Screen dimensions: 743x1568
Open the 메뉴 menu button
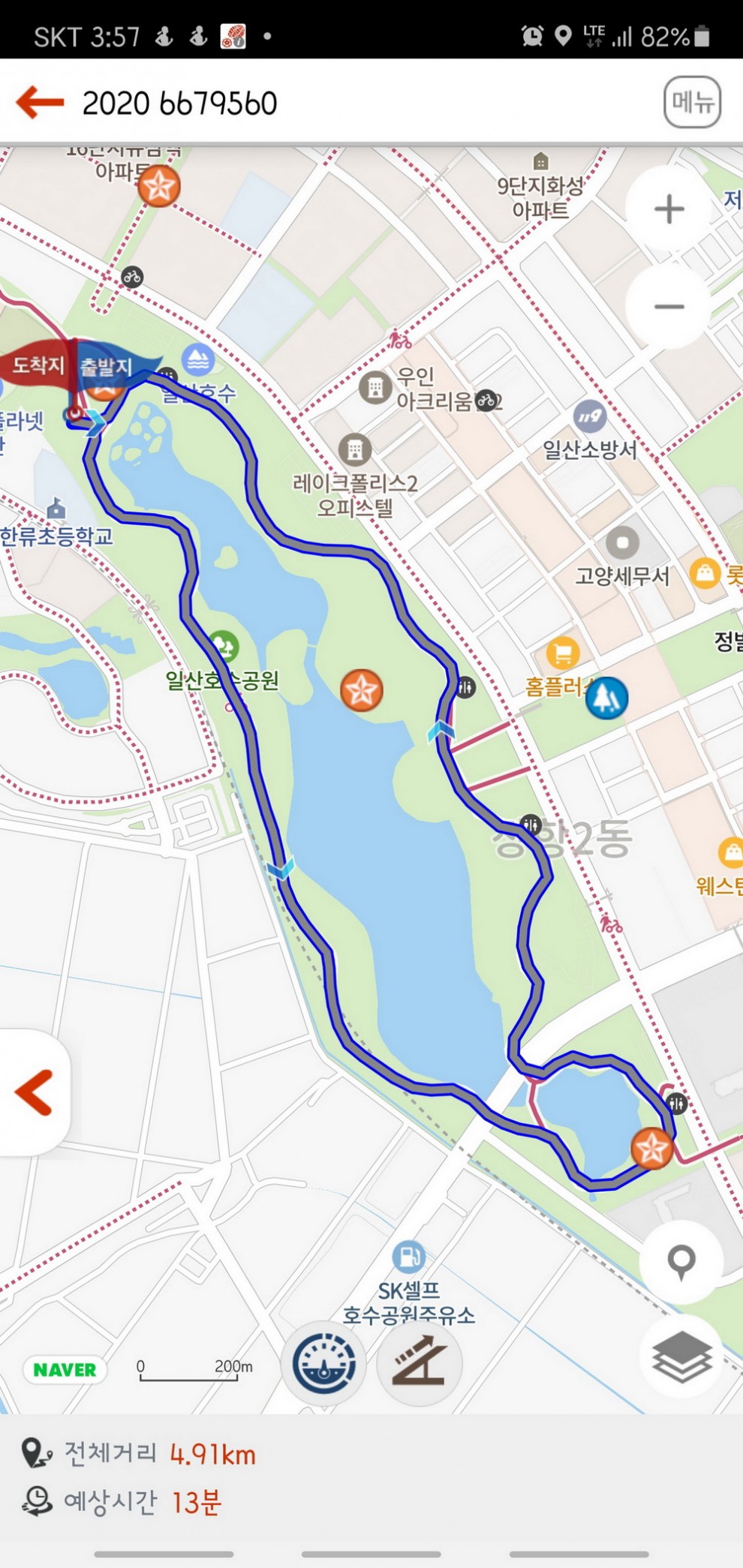click(692, 102)
